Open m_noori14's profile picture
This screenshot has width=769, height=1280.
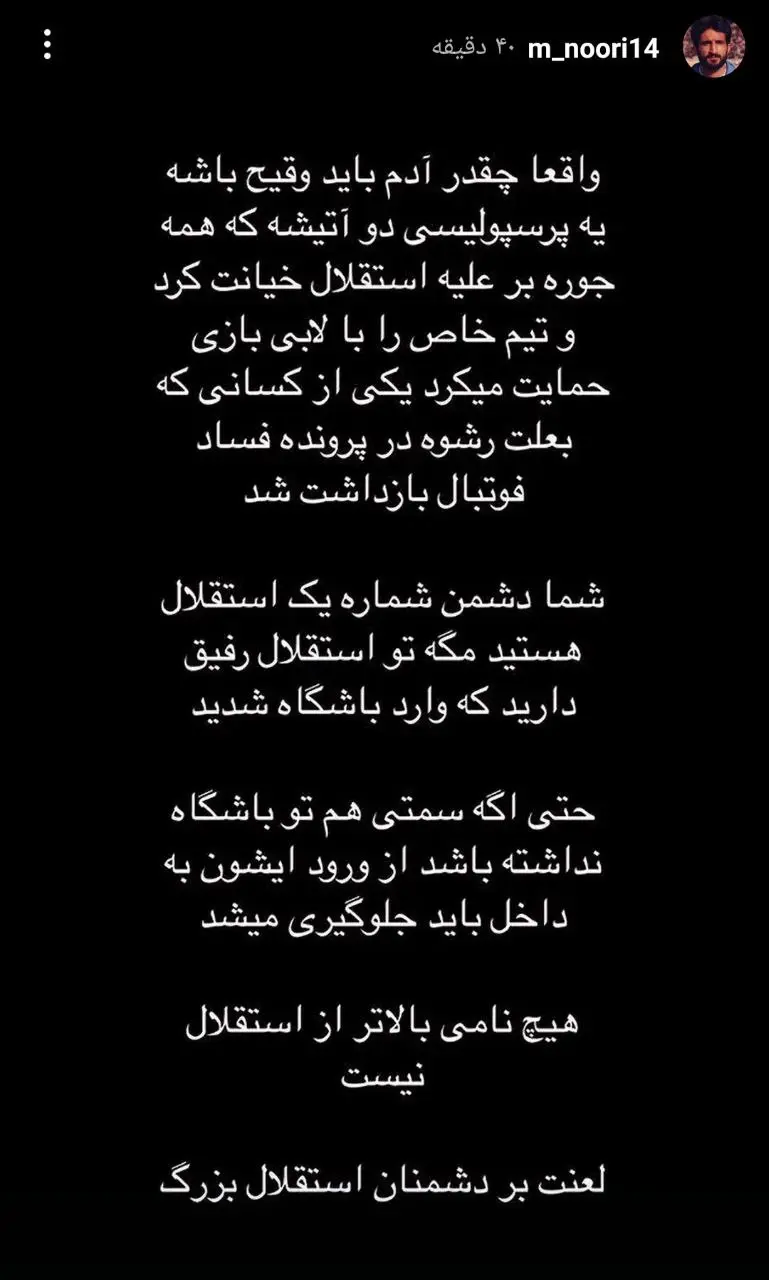point(713,47)
